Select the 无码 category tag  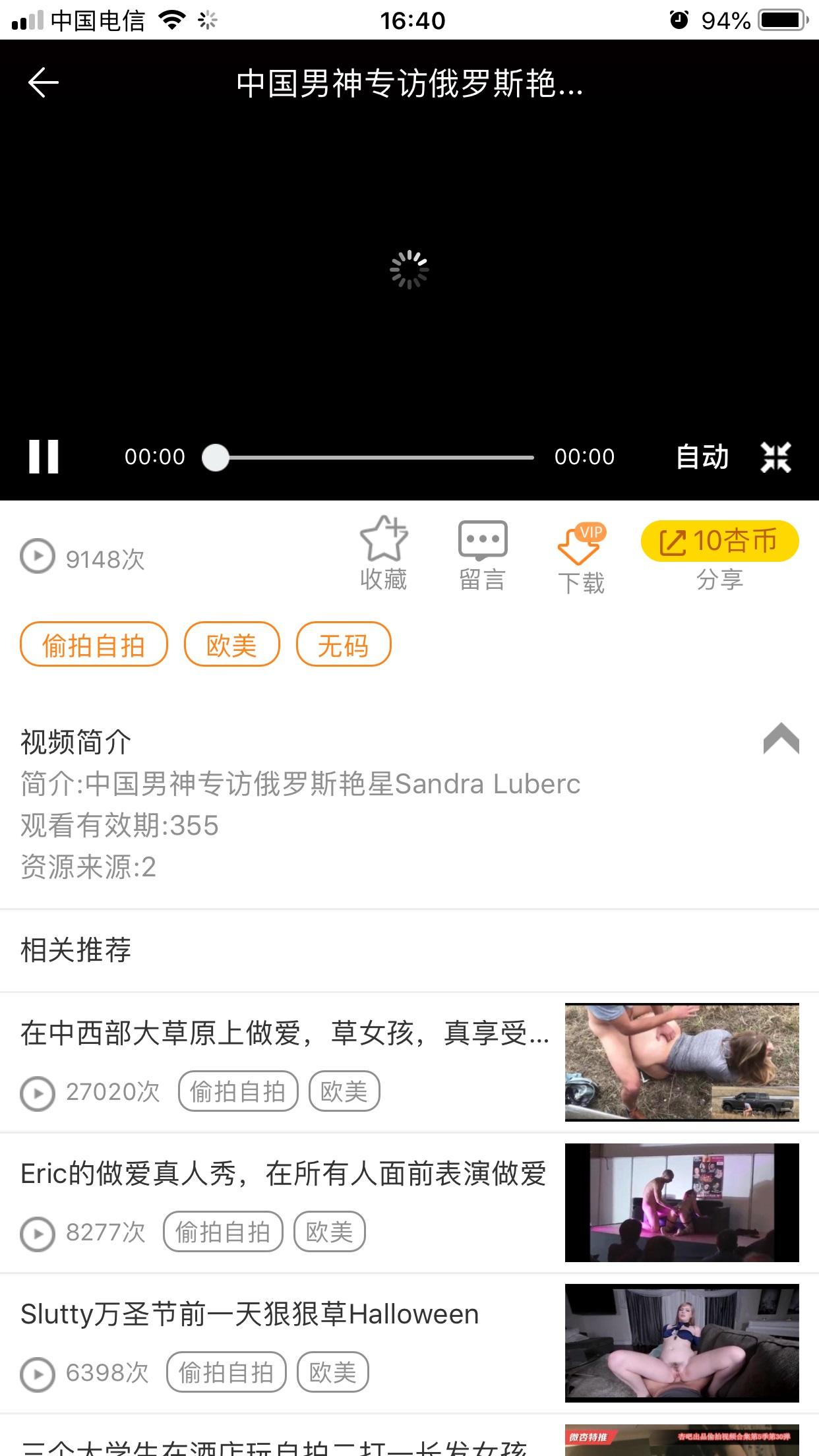pos(344,644)
